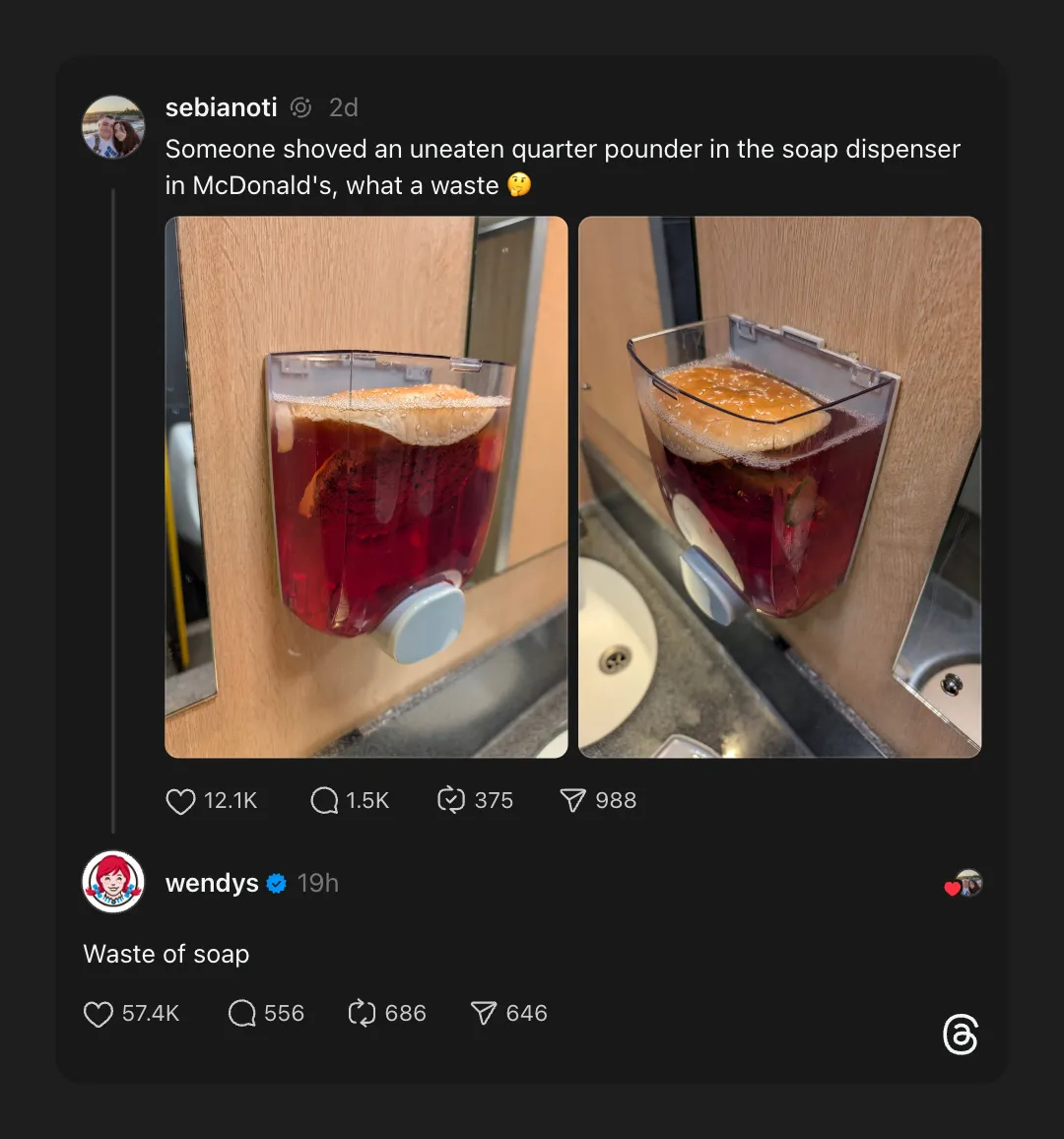Open sebianoti's profile from the username

pyautogui.click(x=220, y=108)
